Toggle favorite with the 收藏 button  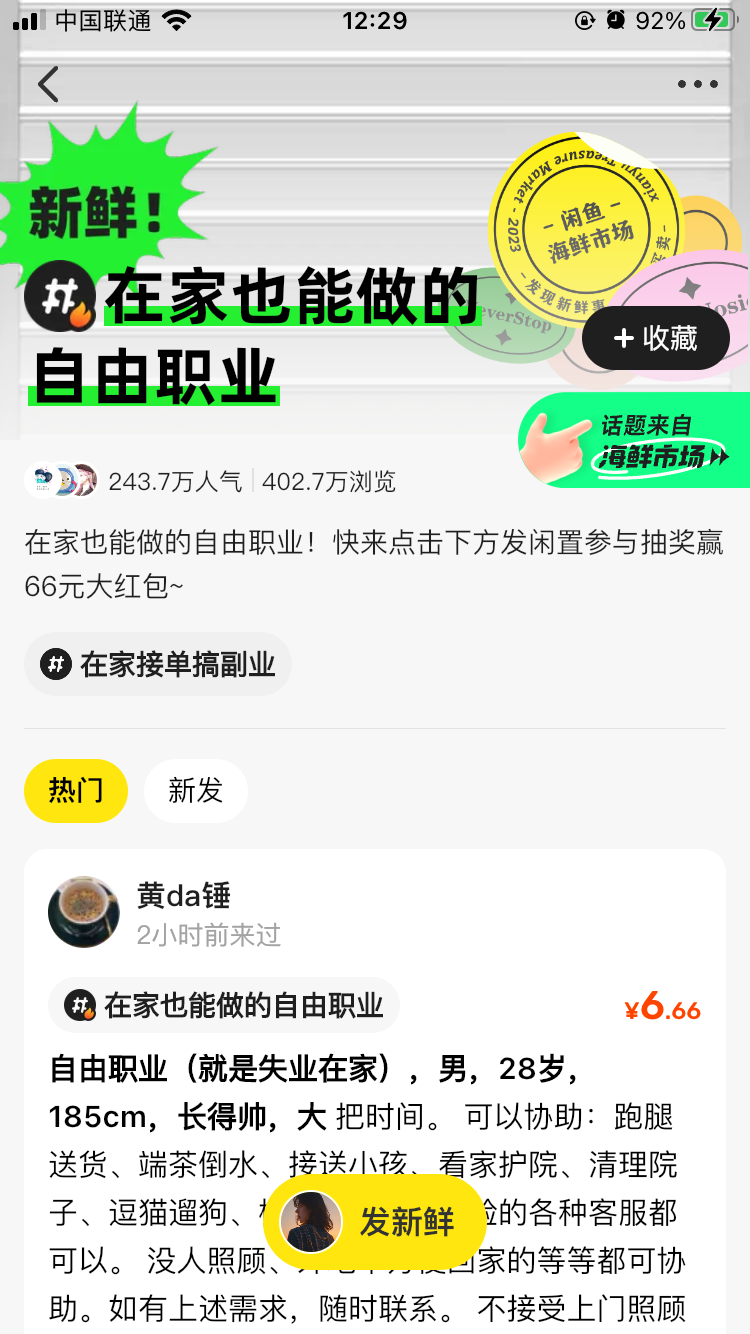(x=655, y=338)
